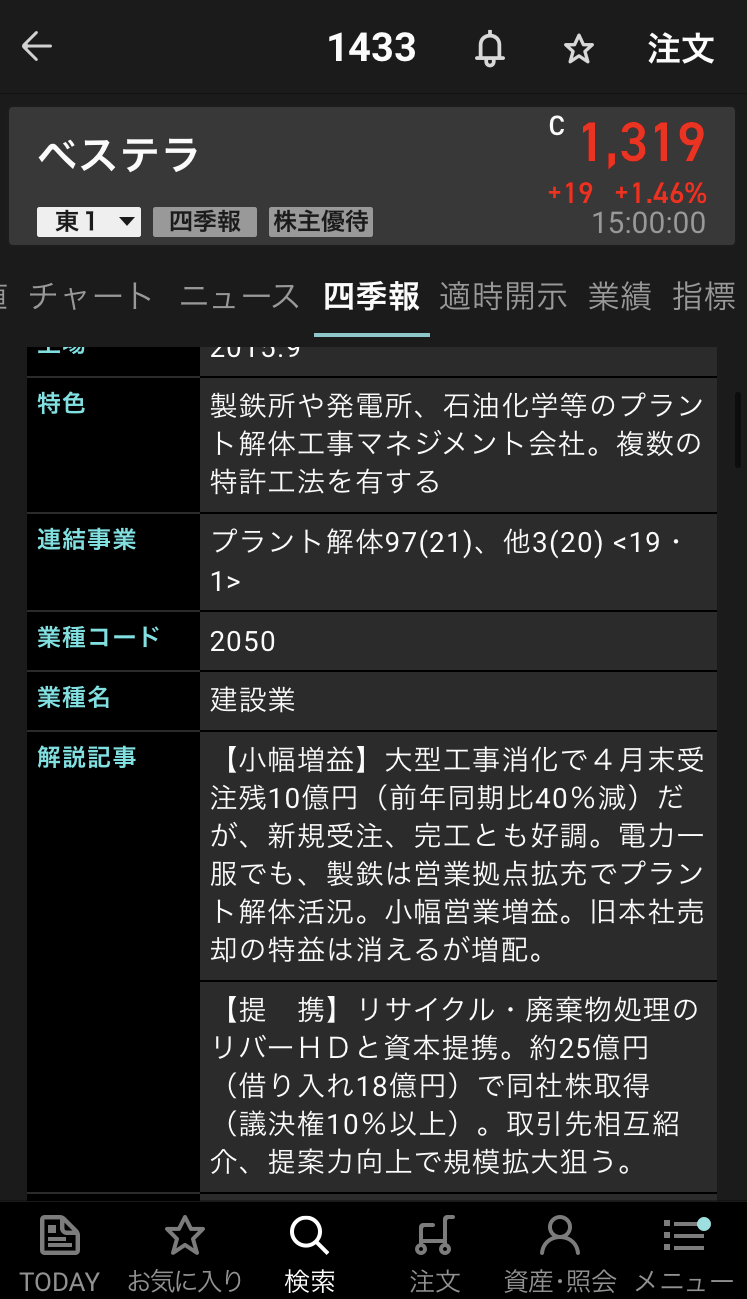Open 検索 in bottom navigation
Viewport: 747px width, 1299px height.
[x=310, y=1252]
